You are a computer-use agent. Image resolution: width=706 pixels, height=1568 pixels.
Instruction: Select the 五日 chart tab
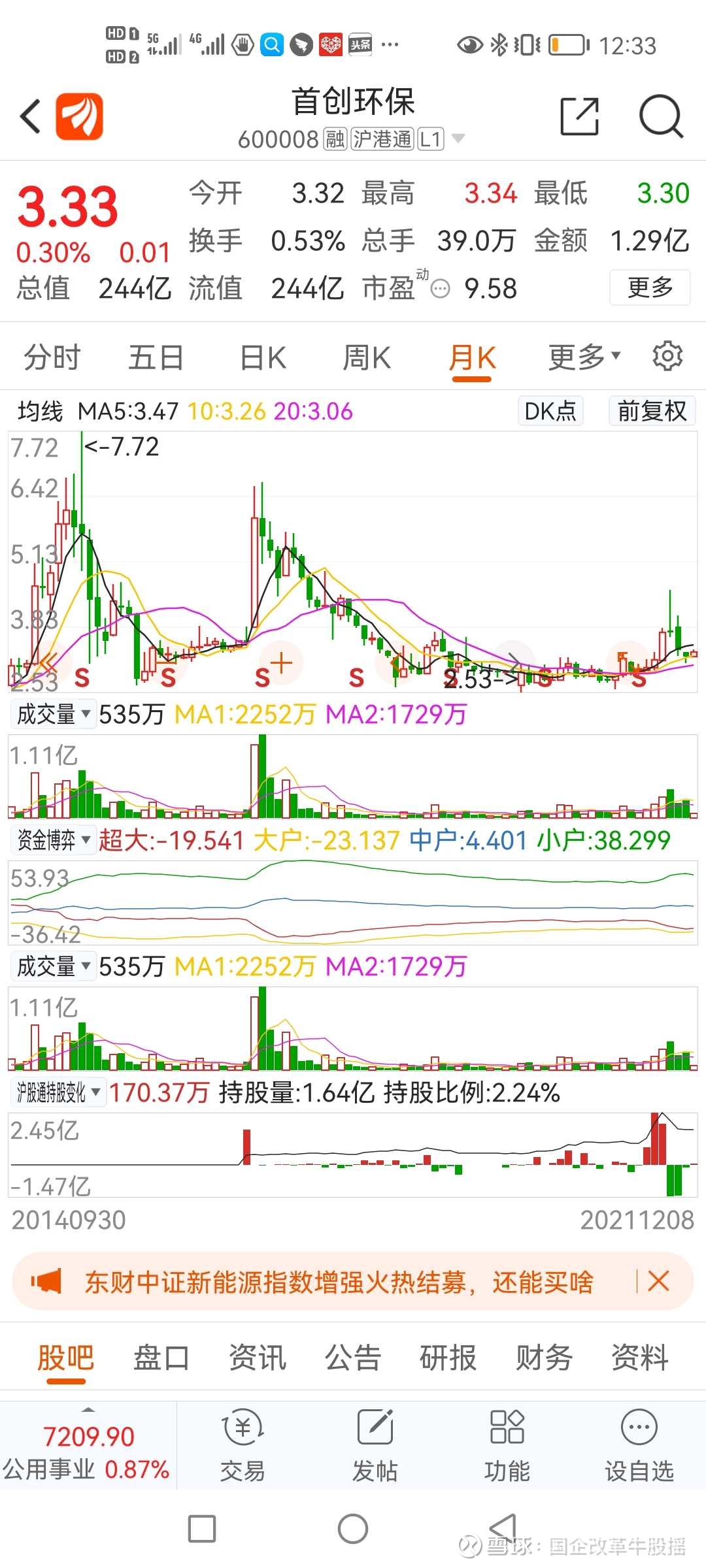[156, 357]
